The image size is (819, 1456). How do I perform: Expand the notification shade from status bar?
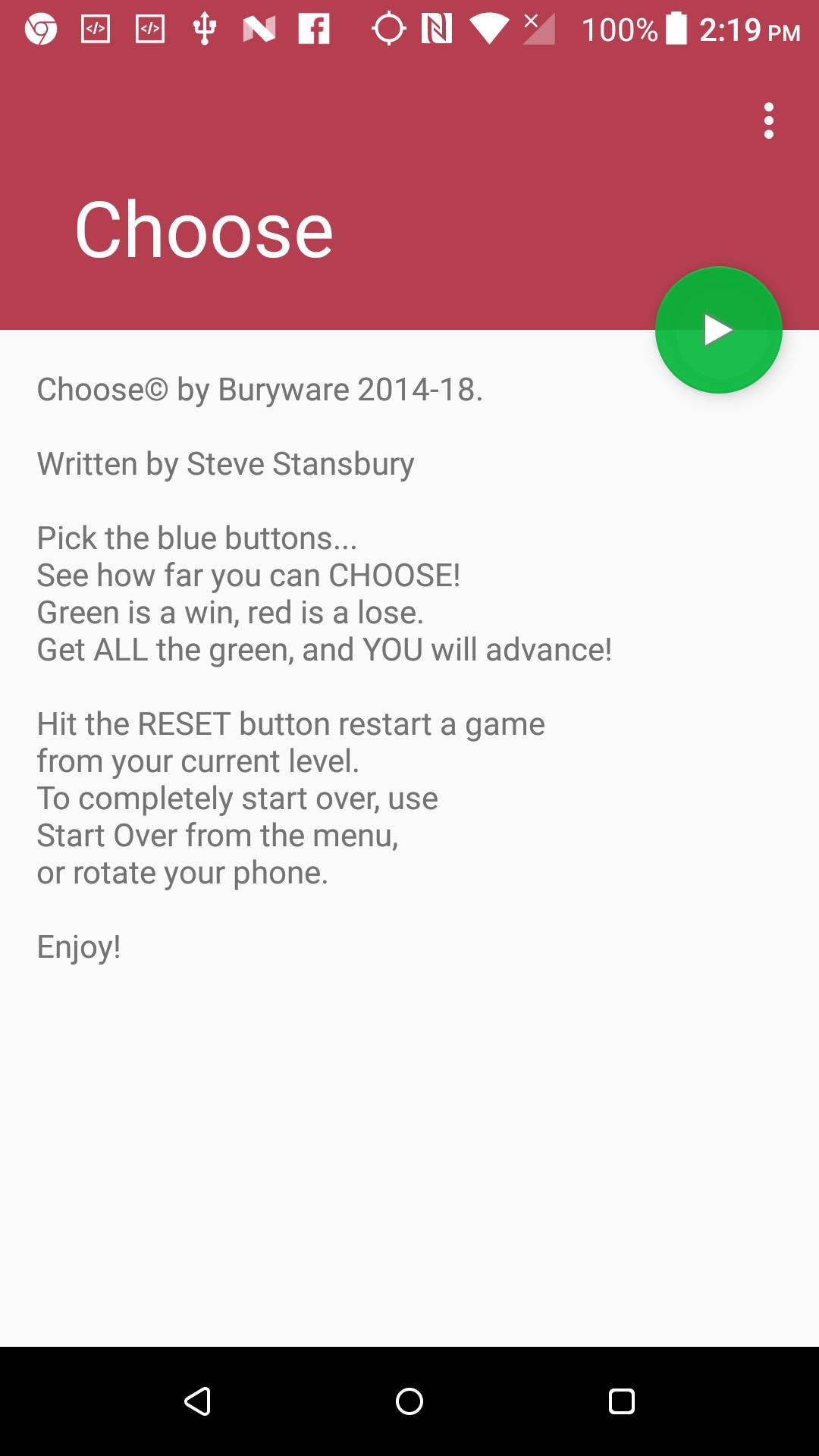pyautogui.click(x=409, y=29)
